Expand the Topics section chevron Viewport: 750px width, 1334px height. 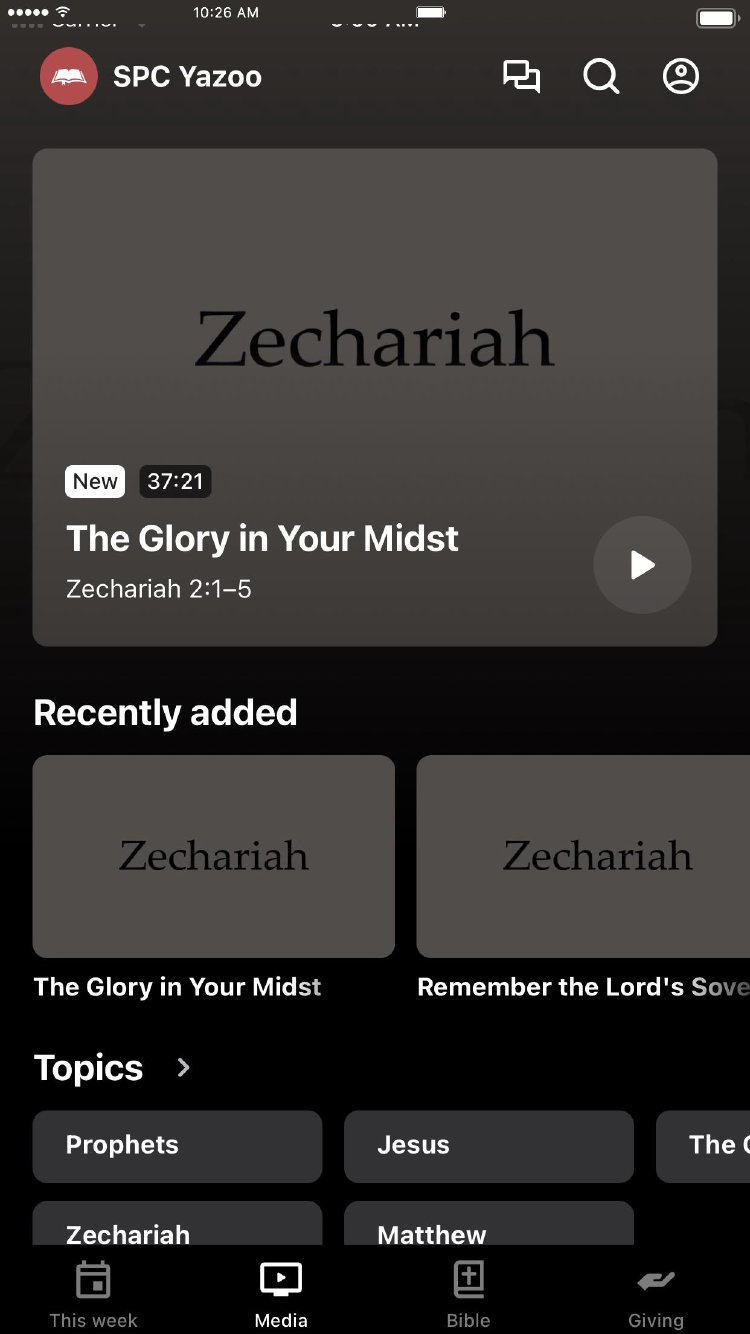(x=183, y=1068)
